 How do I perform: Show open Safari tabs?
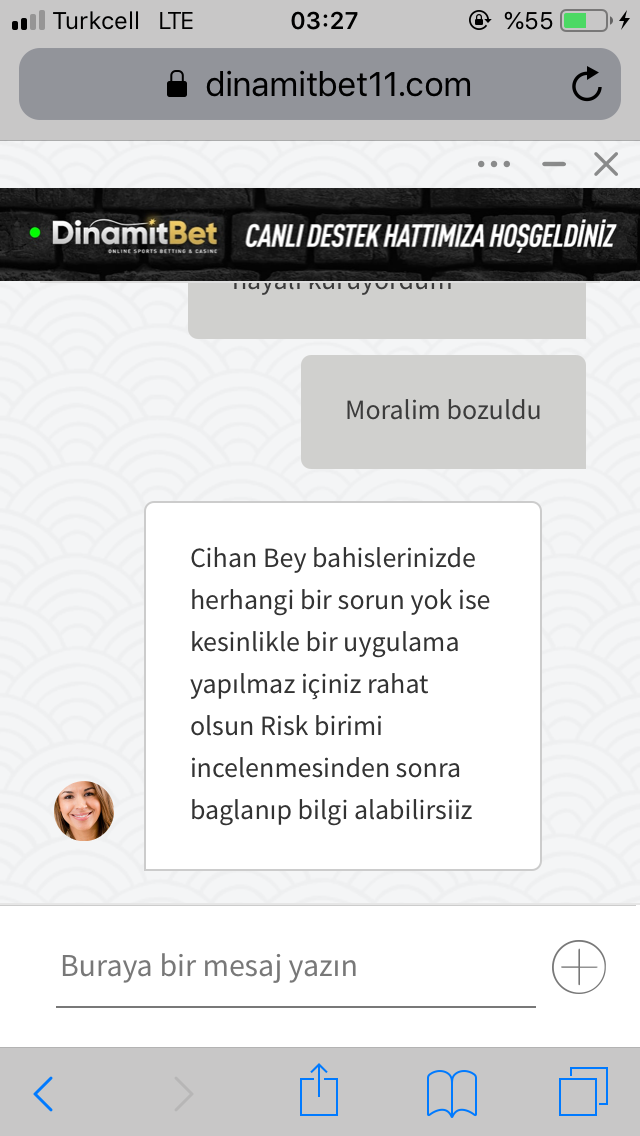click(x=583, y=1092)
